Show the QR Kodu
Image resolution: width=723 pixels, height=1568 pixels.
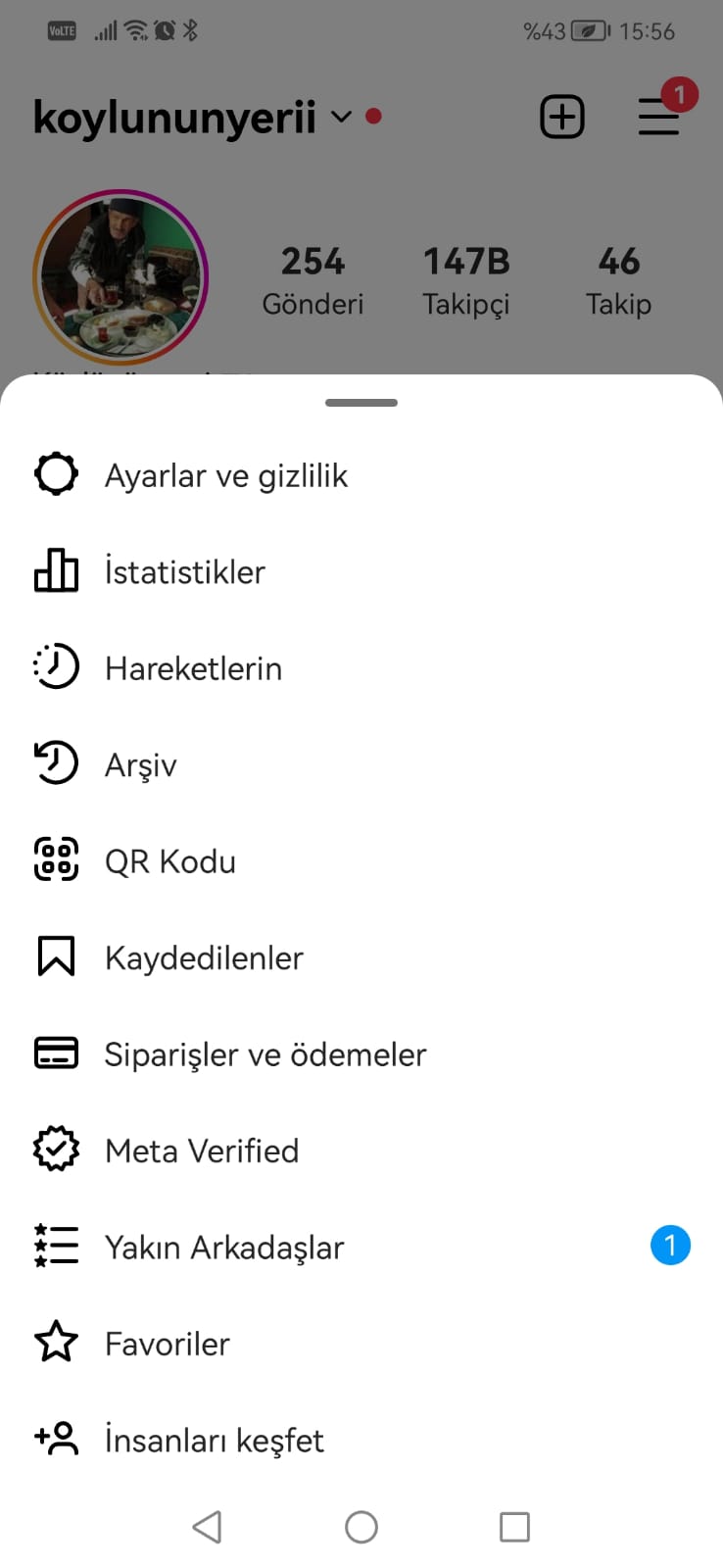click(361, 861)
